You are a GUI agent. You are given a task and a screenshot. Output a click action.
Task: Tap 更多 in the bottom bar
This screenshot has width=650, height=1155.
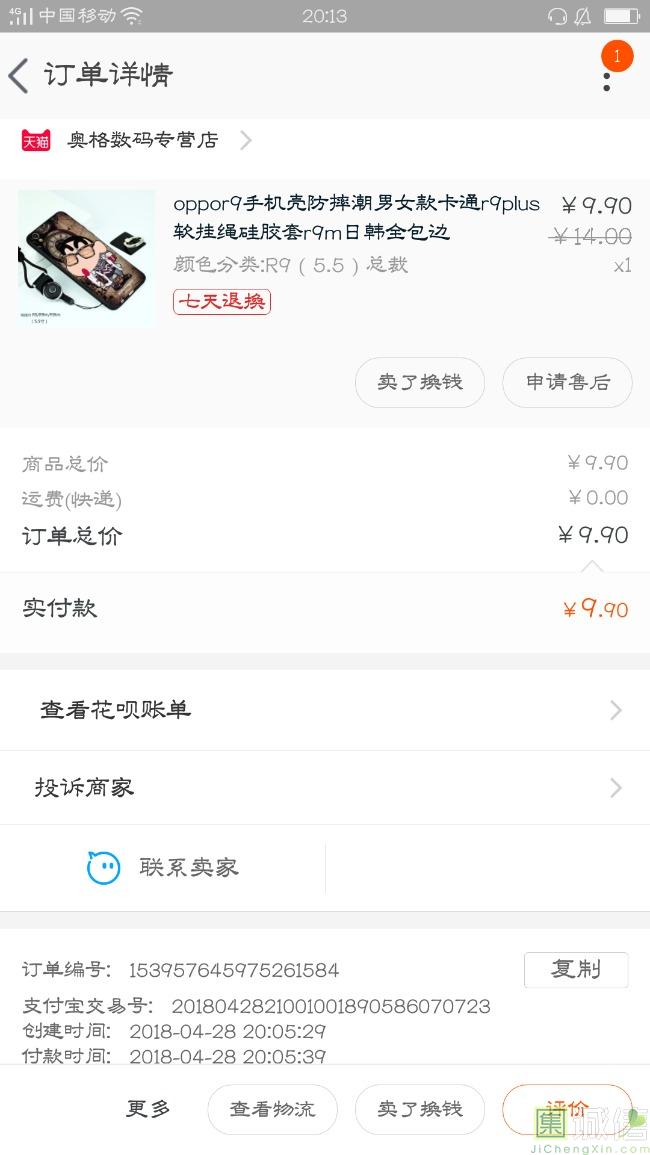pyautogui.click(x=148, y=1109)
